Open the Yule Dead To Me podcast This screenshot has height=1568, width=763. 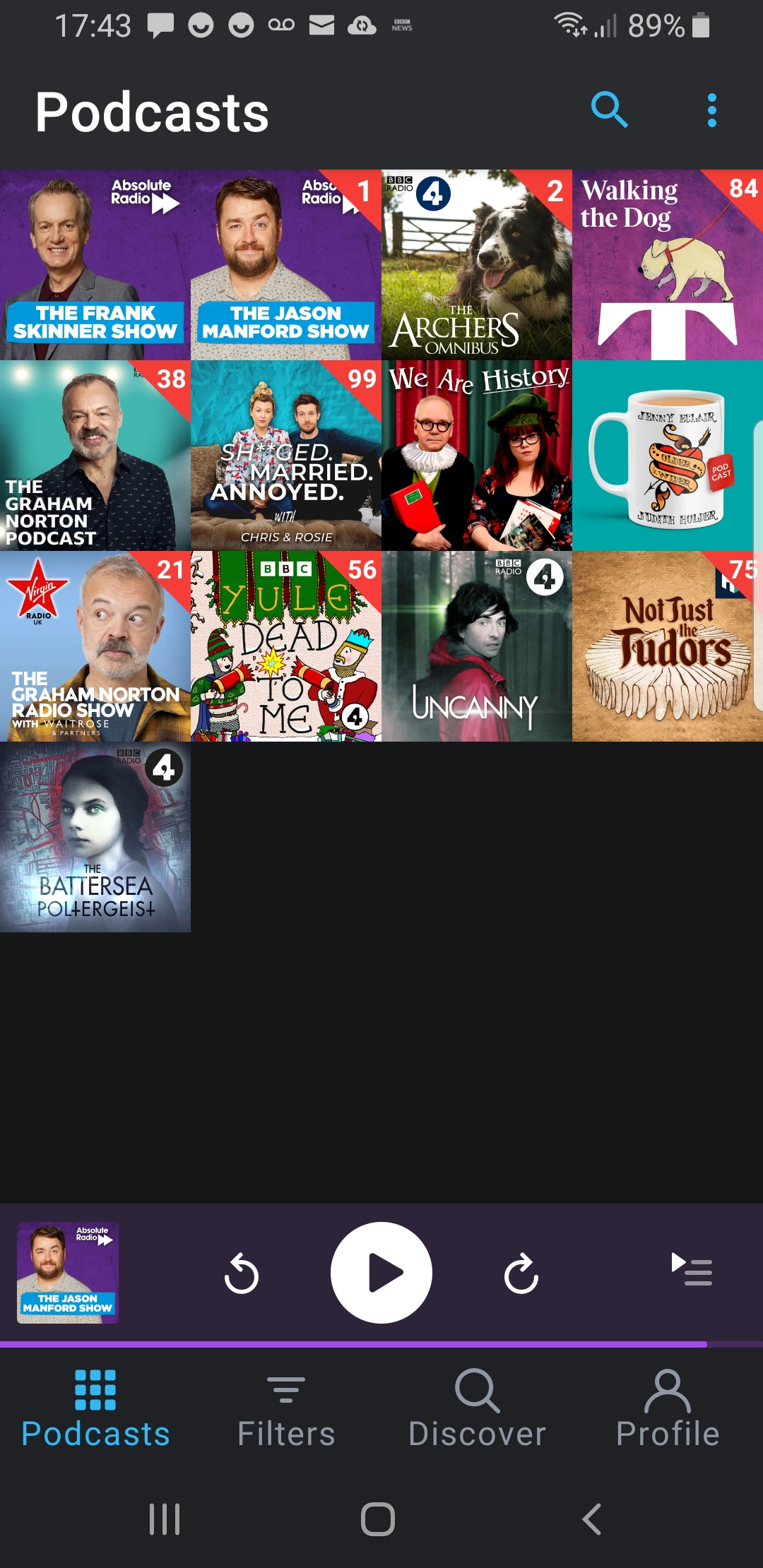tap(286, 646)
